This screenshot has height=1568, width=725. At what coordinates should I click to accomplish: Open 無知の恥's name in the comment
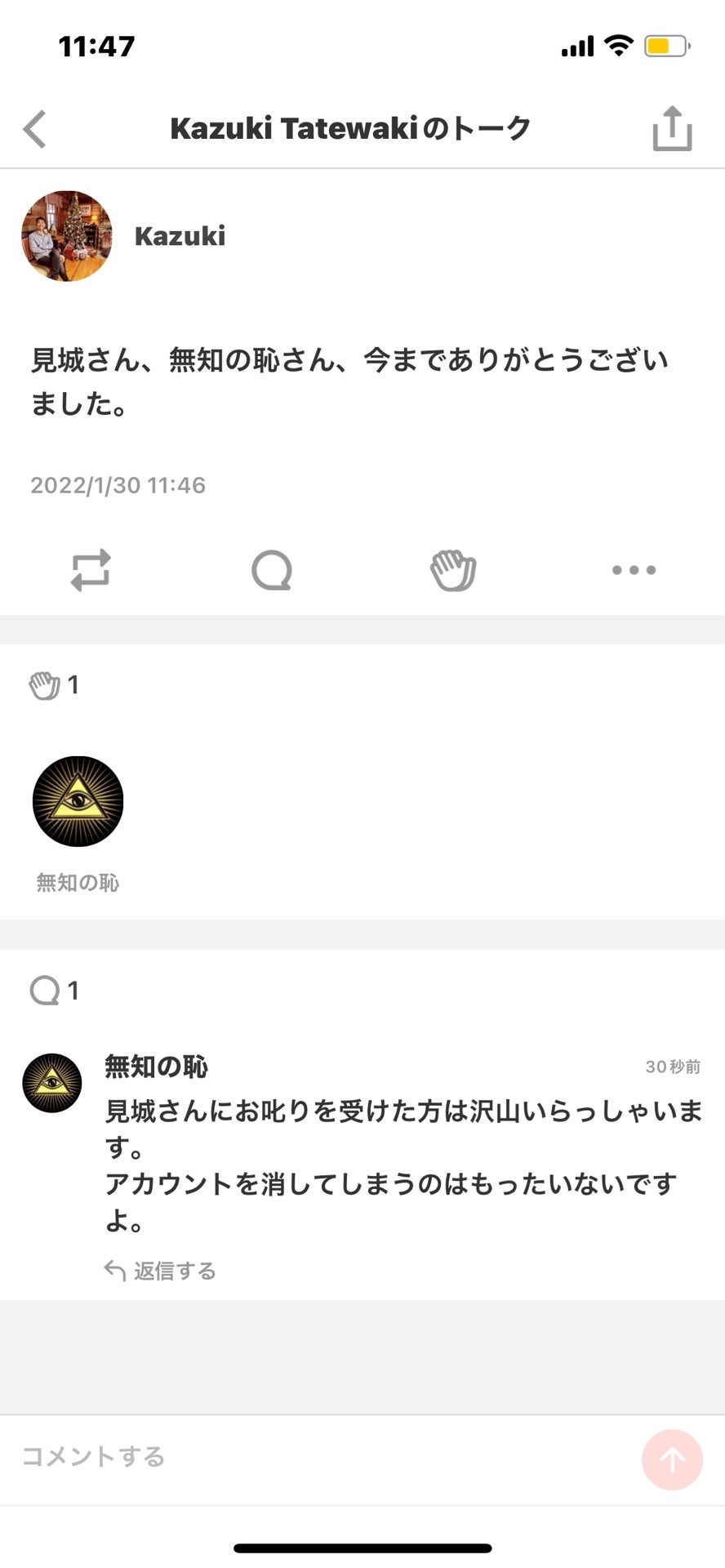click(x=154, y=1066)
